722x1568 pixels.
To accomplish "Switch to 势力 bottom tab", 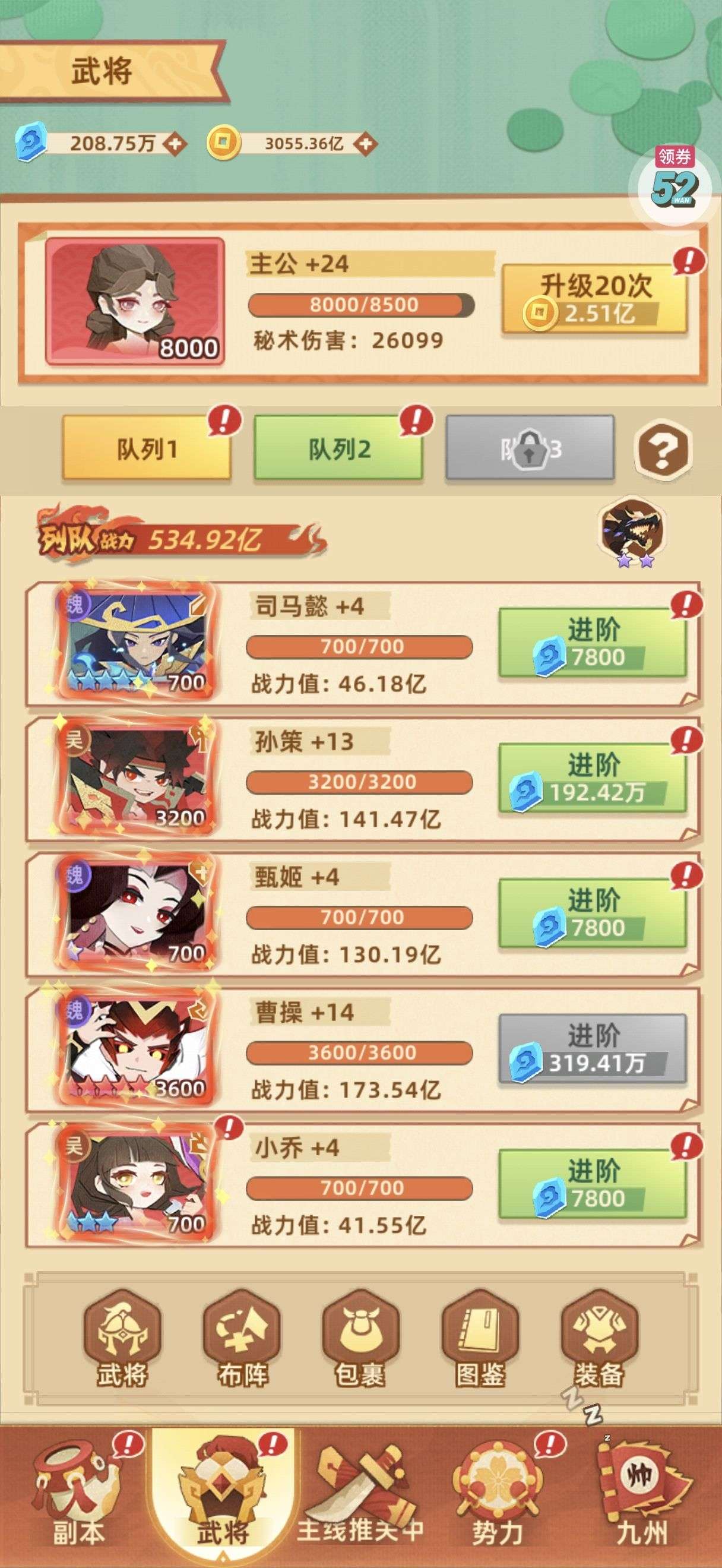I will 498,1499.
